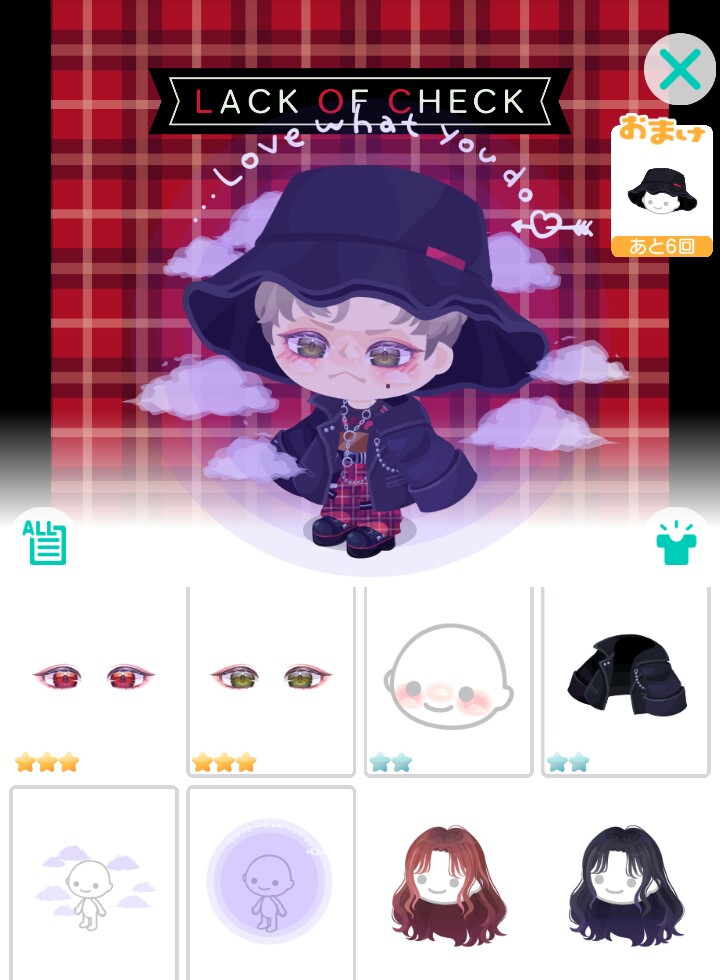720x980 pixels.
Task: Select the black jacket item
Action: (625, 680)
